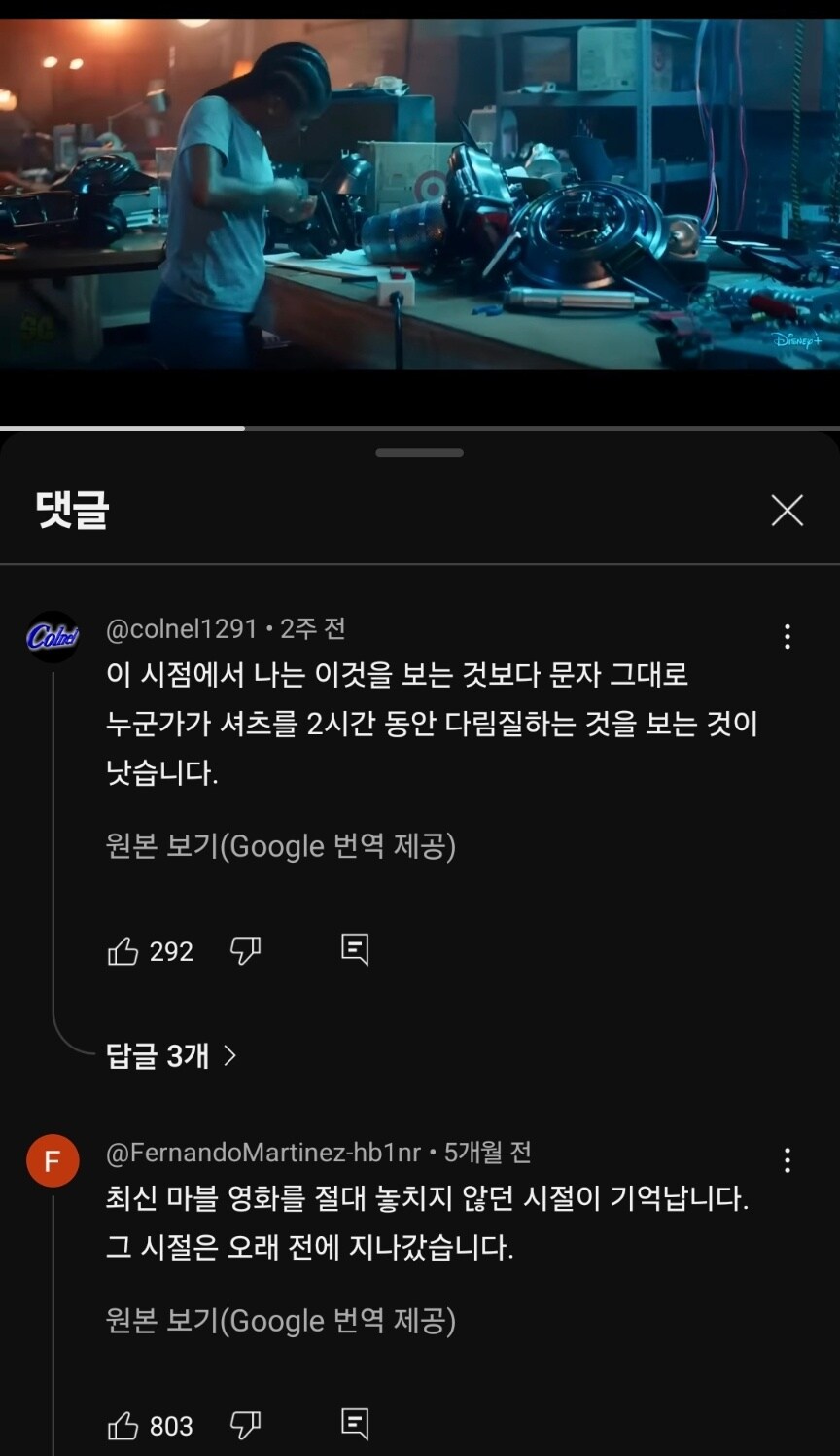Dislike @colnel1291's comment
Screen dimensions: 840x1456
click(245, 950)
